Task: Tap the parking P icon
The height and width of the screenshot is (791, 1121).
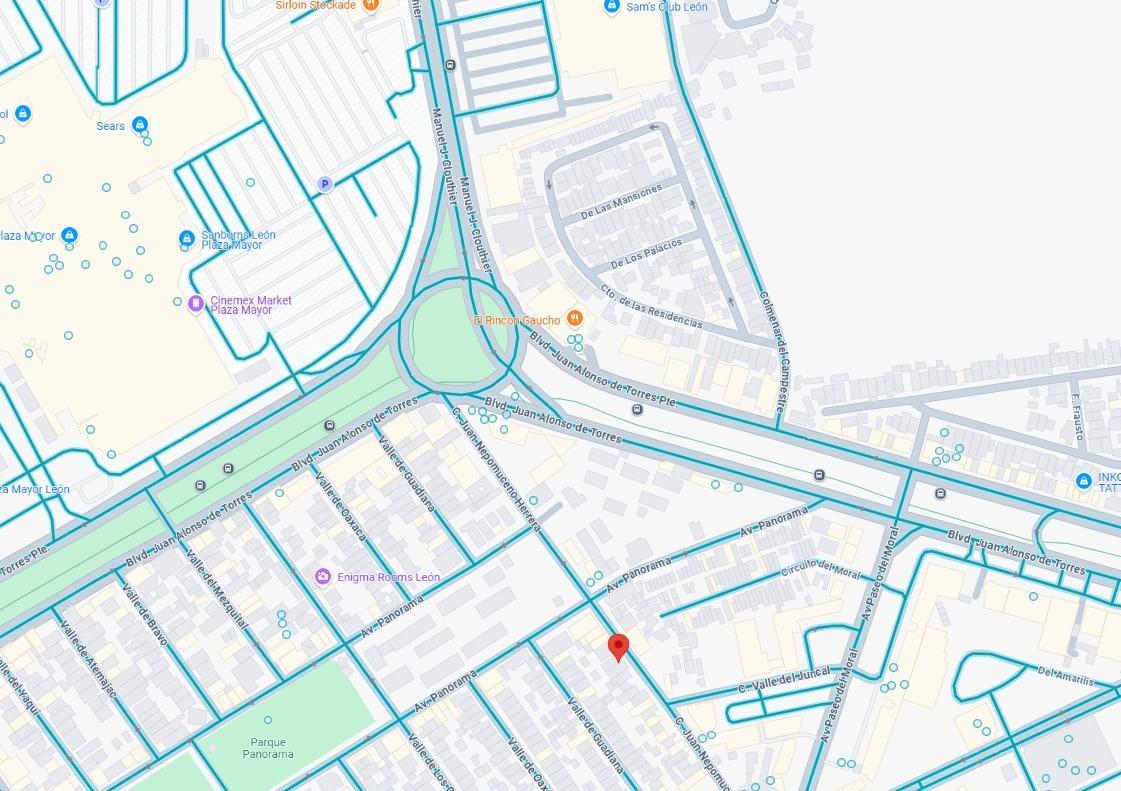Action: (x=324, y=184)
